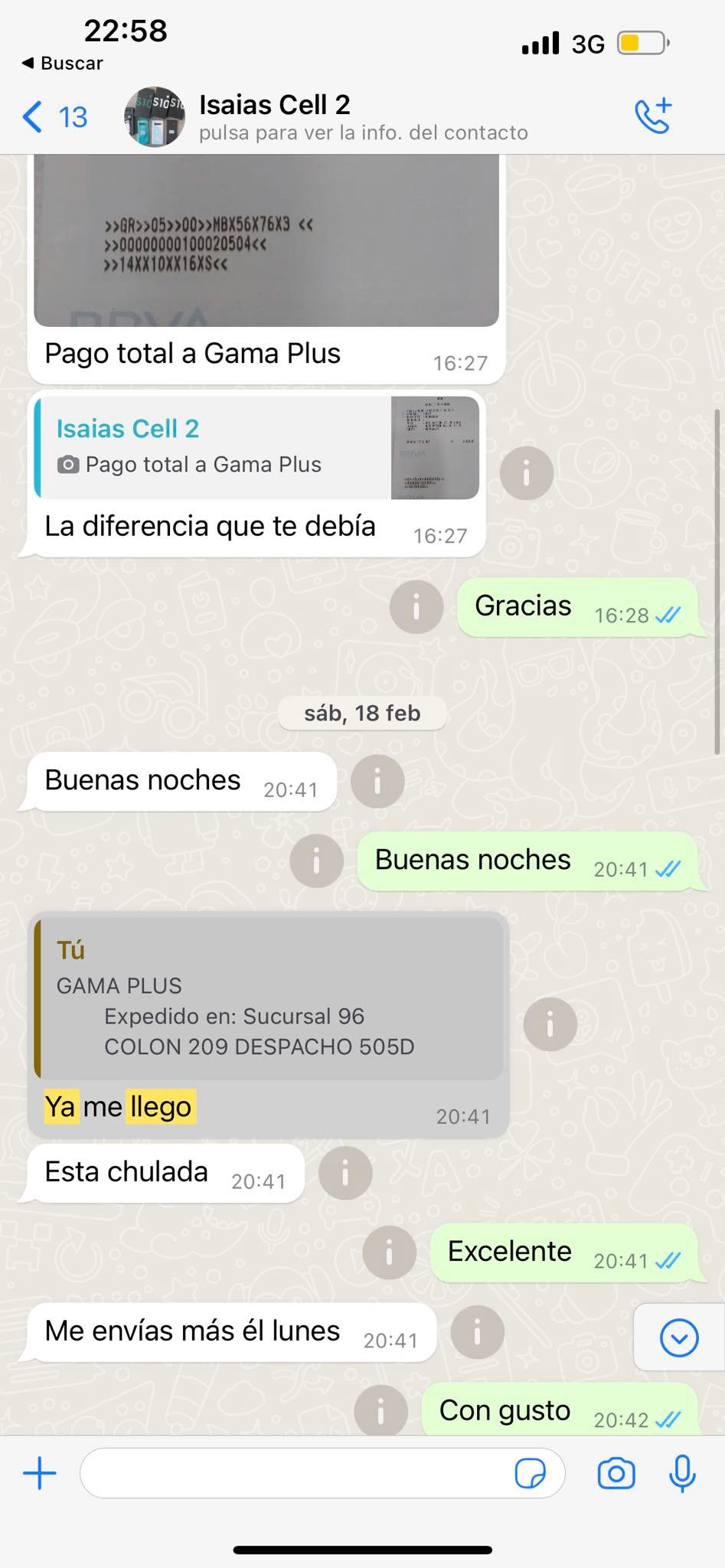Image resolution: width=725 pixels, height=1568 pixels.
Task: Tap the info icon next to Me envías más él lunes
Action: coord(477,1331)
